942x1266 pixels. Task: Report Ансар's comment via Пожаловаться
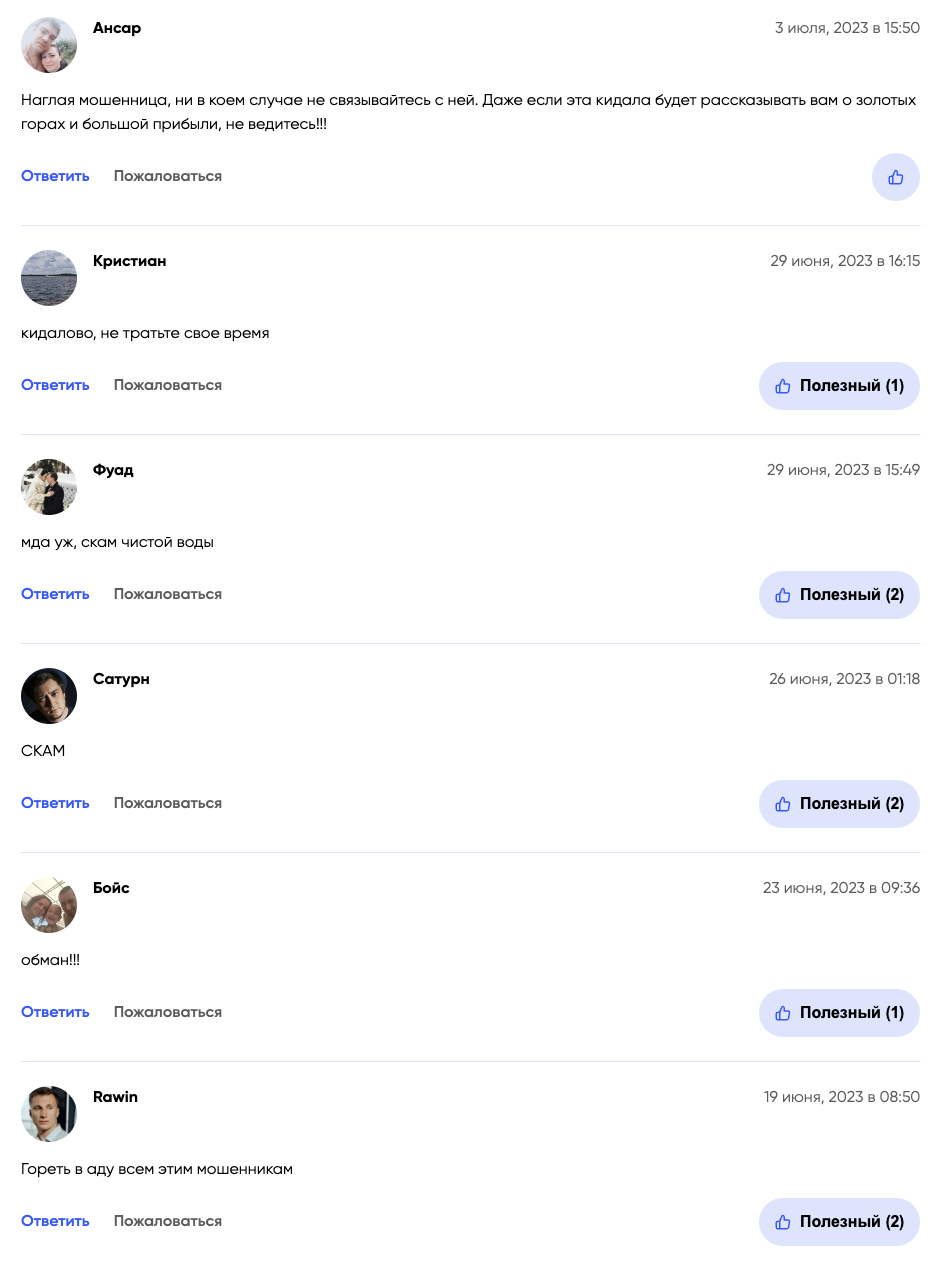[167, 176]
